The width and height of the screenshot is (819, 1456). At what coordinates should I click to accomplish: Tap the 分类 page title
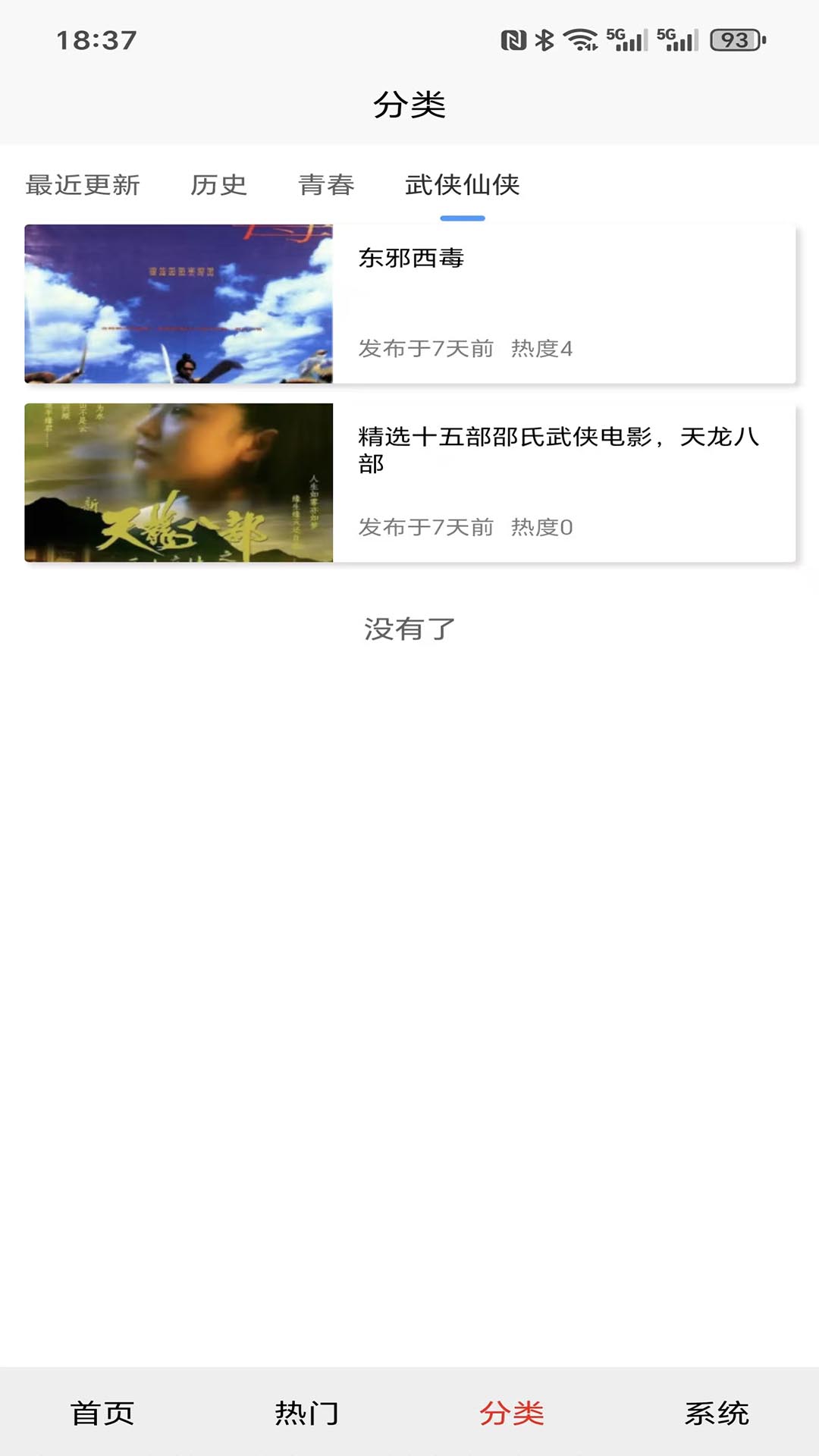[x=409, y=105]
